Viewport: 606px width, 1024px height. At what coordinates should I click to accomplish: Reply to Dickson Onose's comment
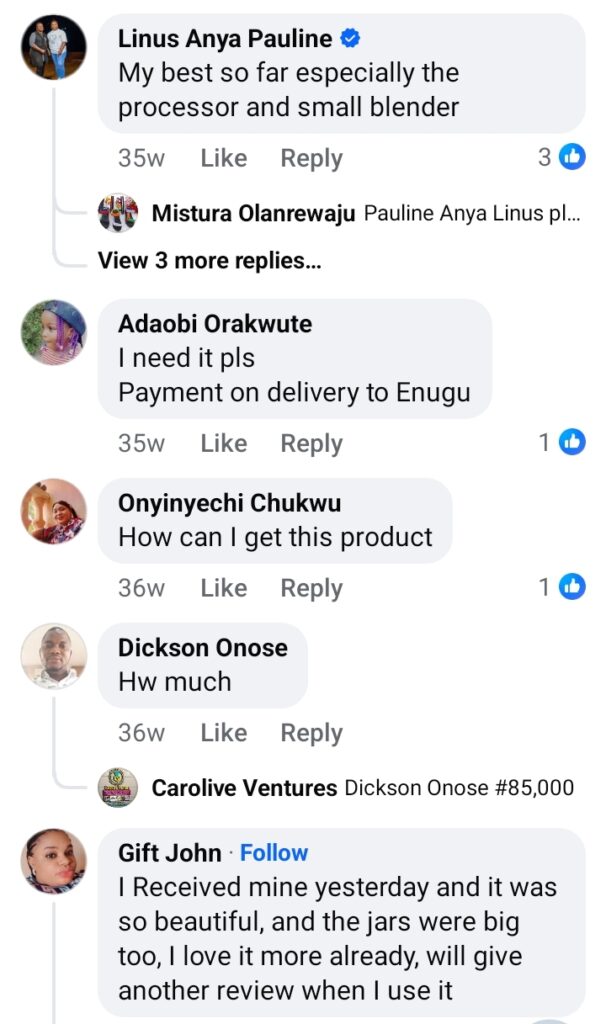point(311,733)
